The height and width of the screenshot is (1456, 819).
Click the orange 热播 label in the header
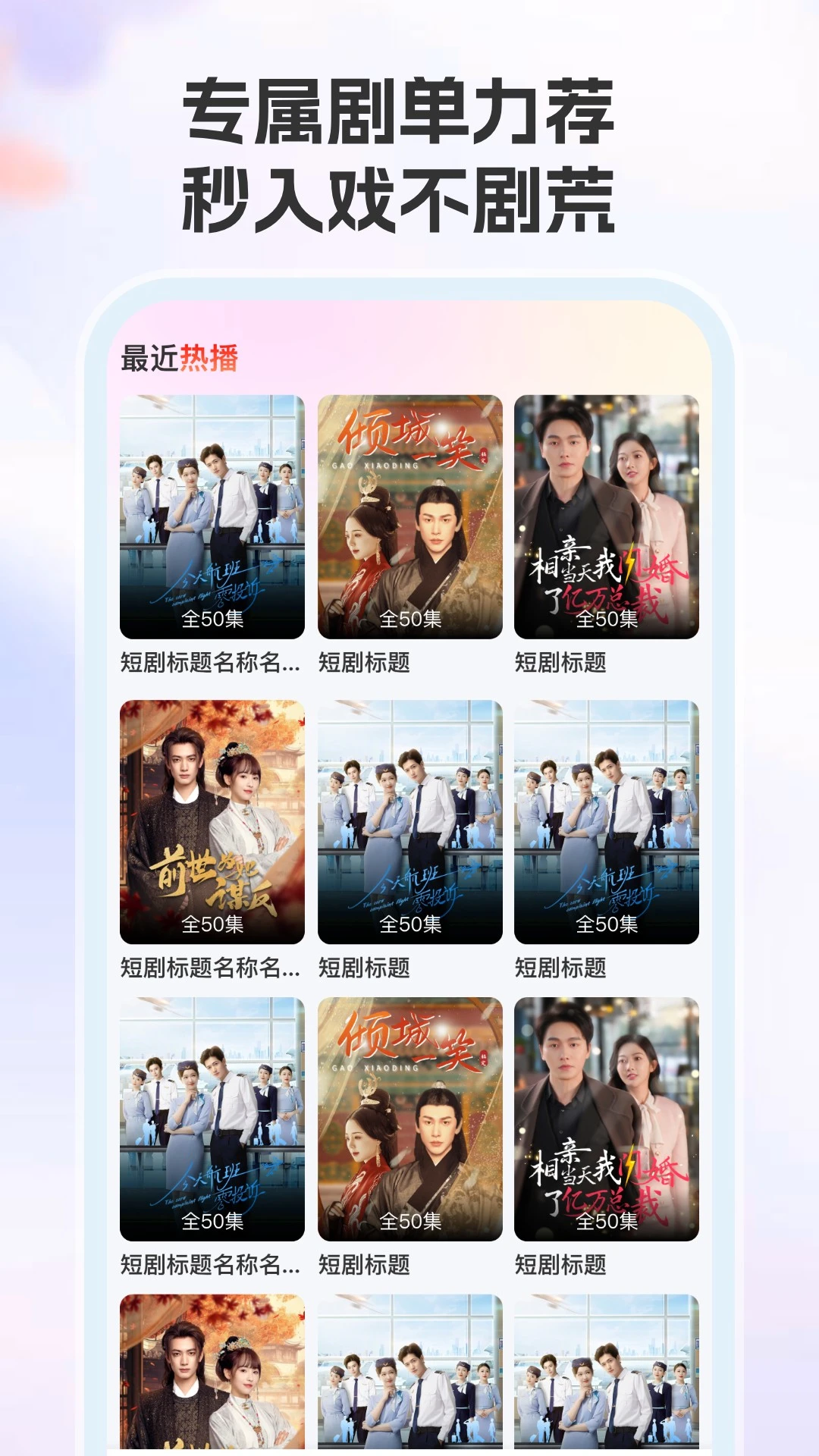(214, 359)
